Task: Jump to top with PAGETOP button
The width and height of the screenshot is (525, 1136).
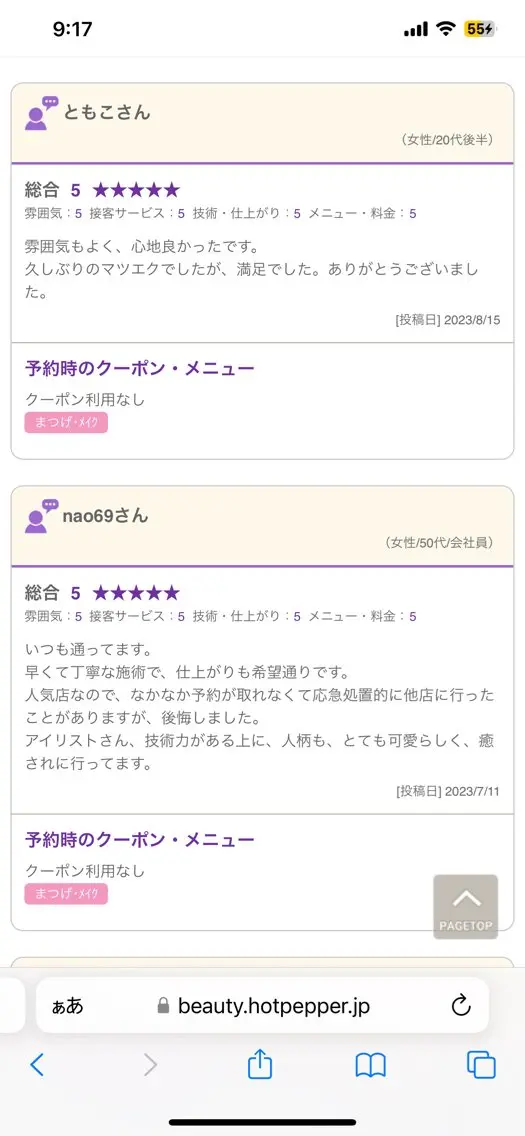Action: click(466, 906)
